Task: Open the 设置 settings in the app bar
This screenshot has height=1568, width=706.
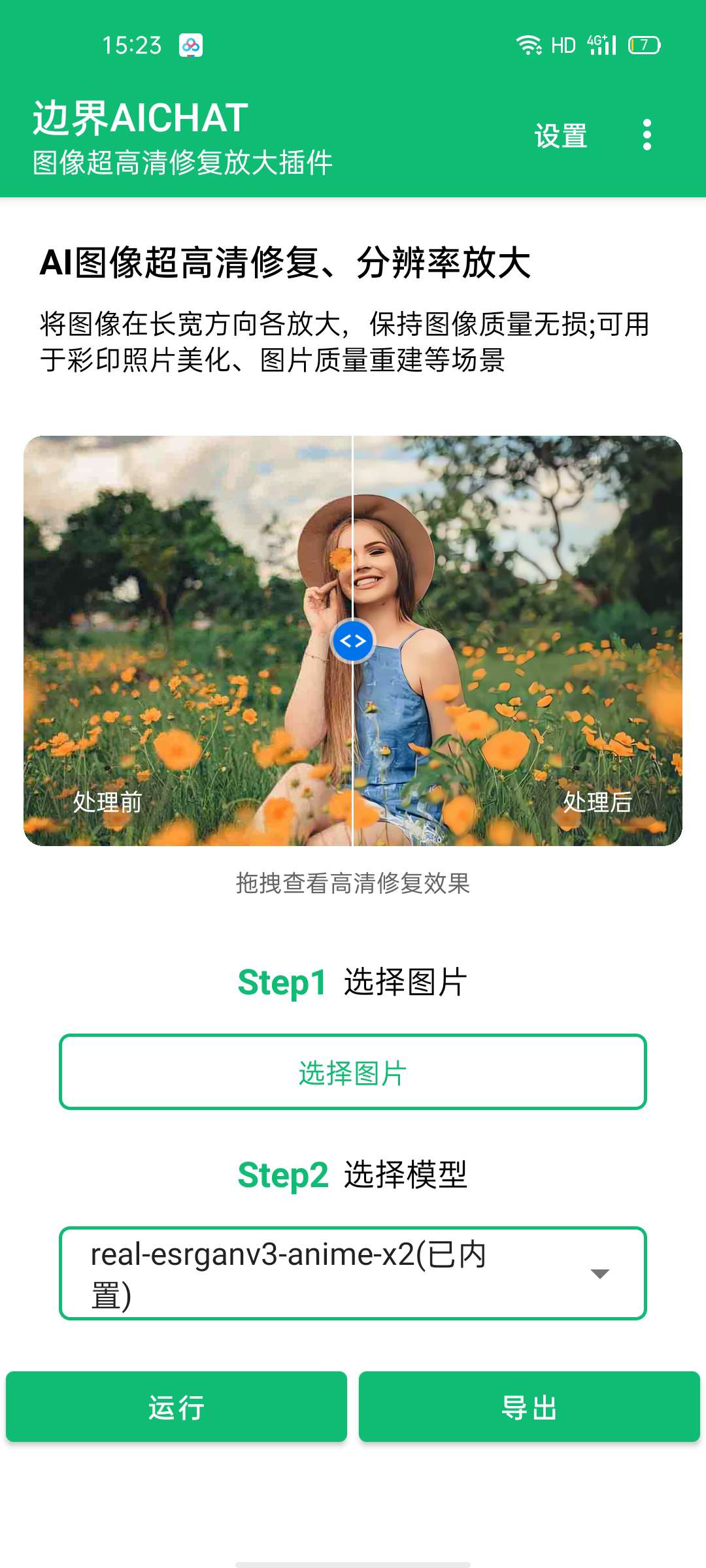Action: (x=560, y=136)
